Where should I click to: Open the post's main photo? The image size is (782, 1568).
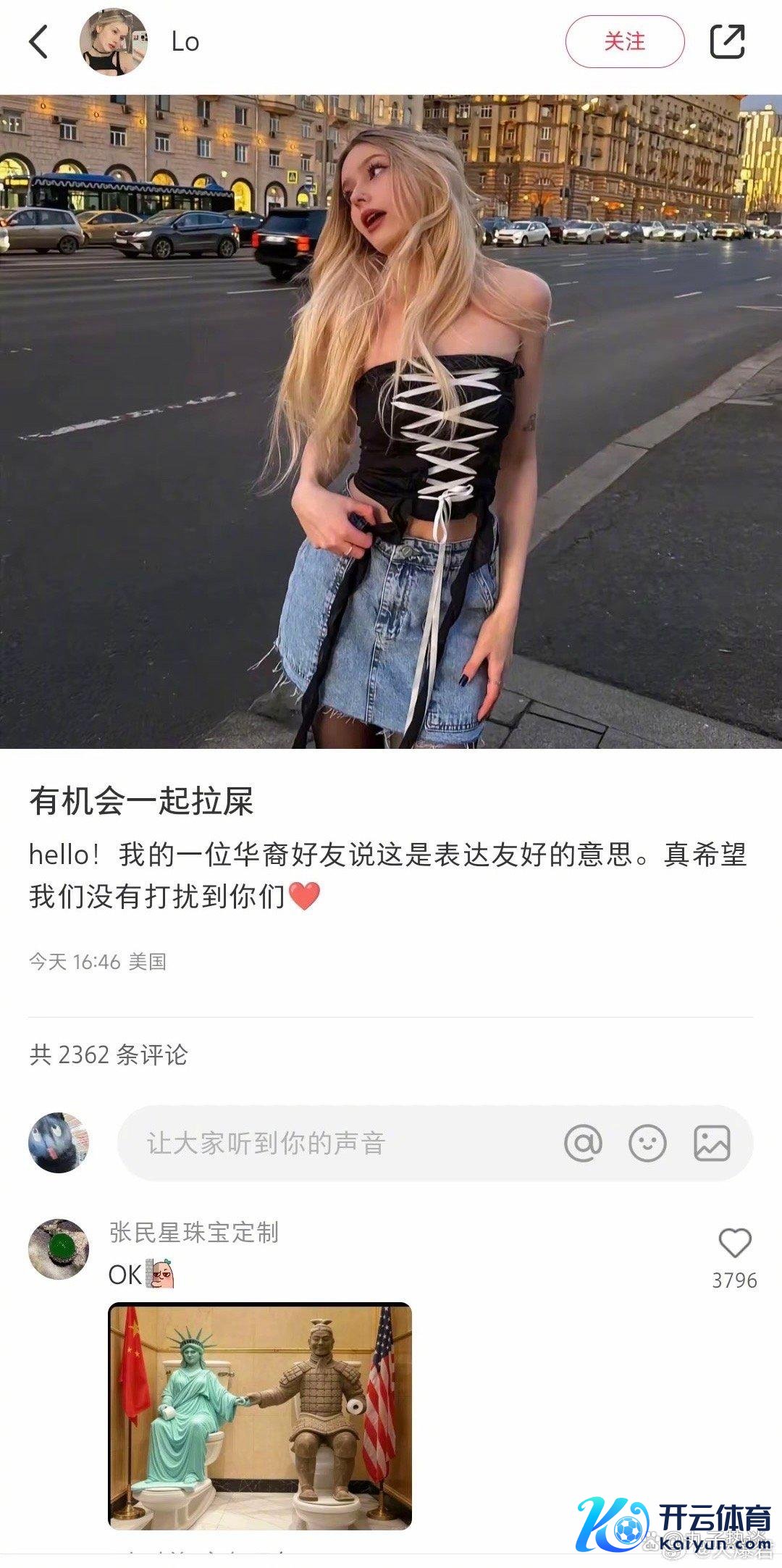[x=391, y=420]
